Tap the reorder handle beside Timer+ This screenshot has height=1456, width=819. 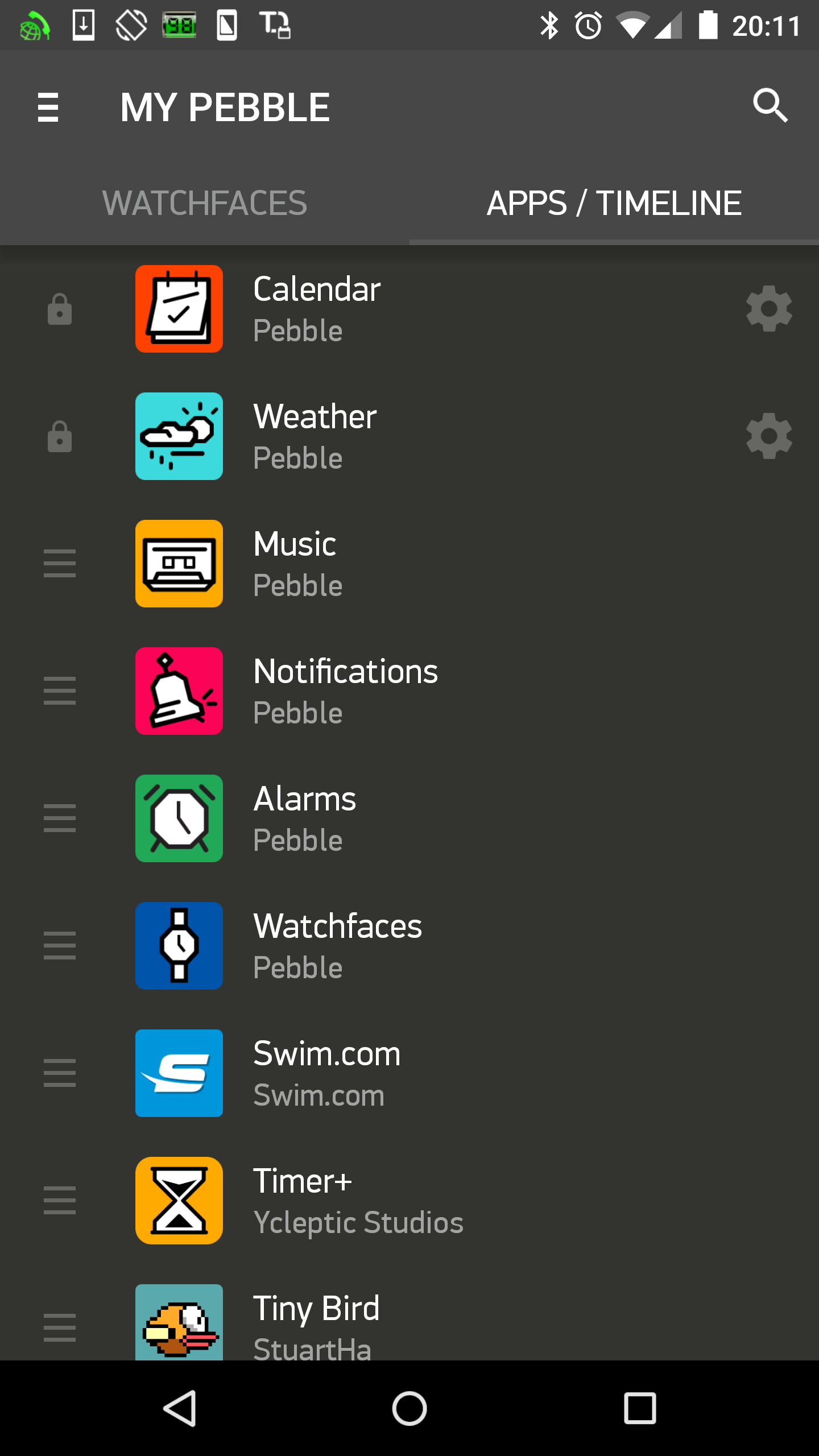pyautogui.click(x=60, y=1201)
